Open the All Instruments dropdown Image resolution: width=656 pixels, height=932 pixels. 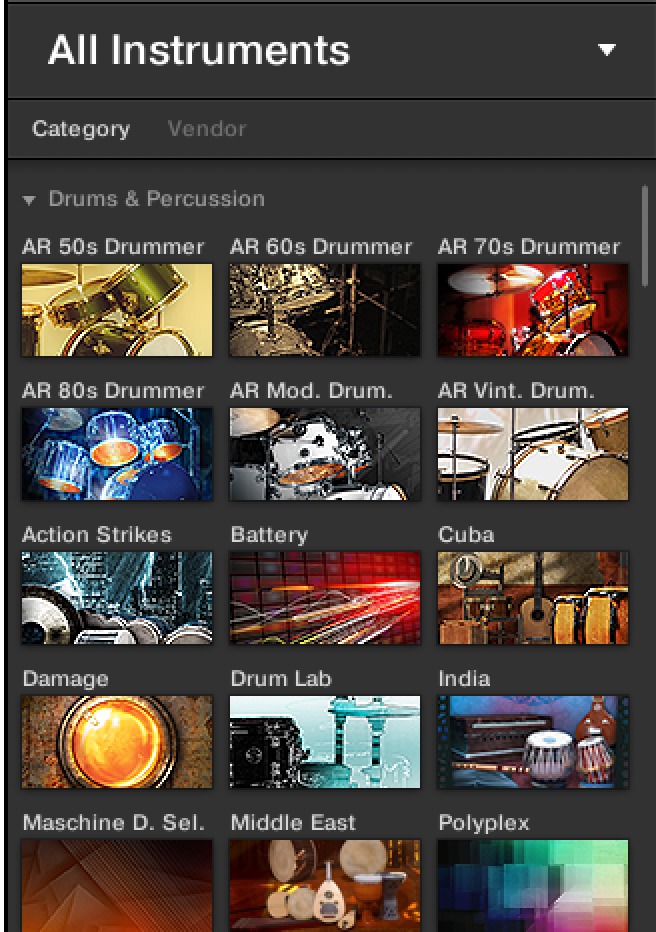pos(606,50)
